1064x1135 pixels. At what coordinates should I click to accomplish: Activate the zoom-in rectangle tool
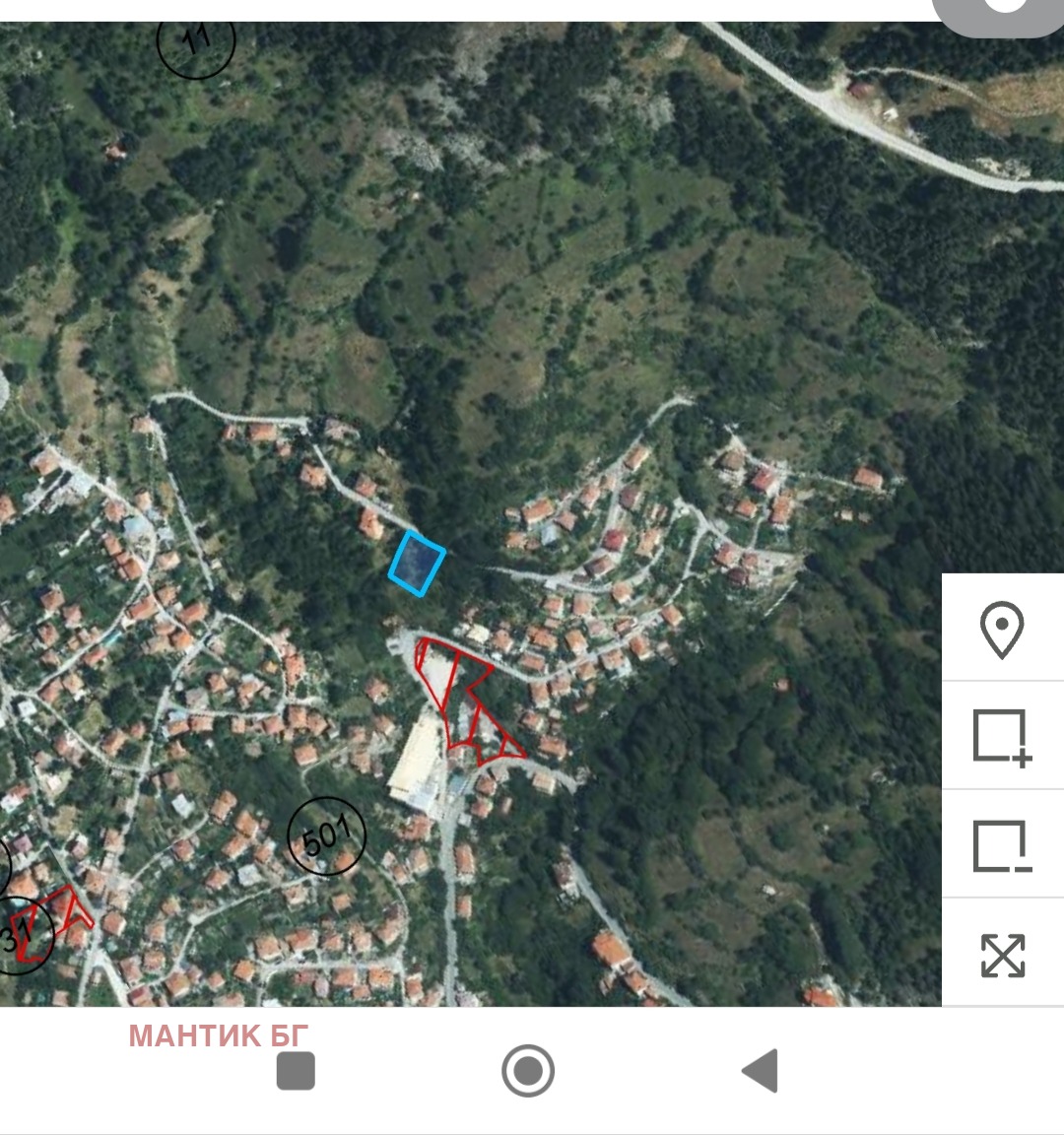click(x=1004, y=741)
